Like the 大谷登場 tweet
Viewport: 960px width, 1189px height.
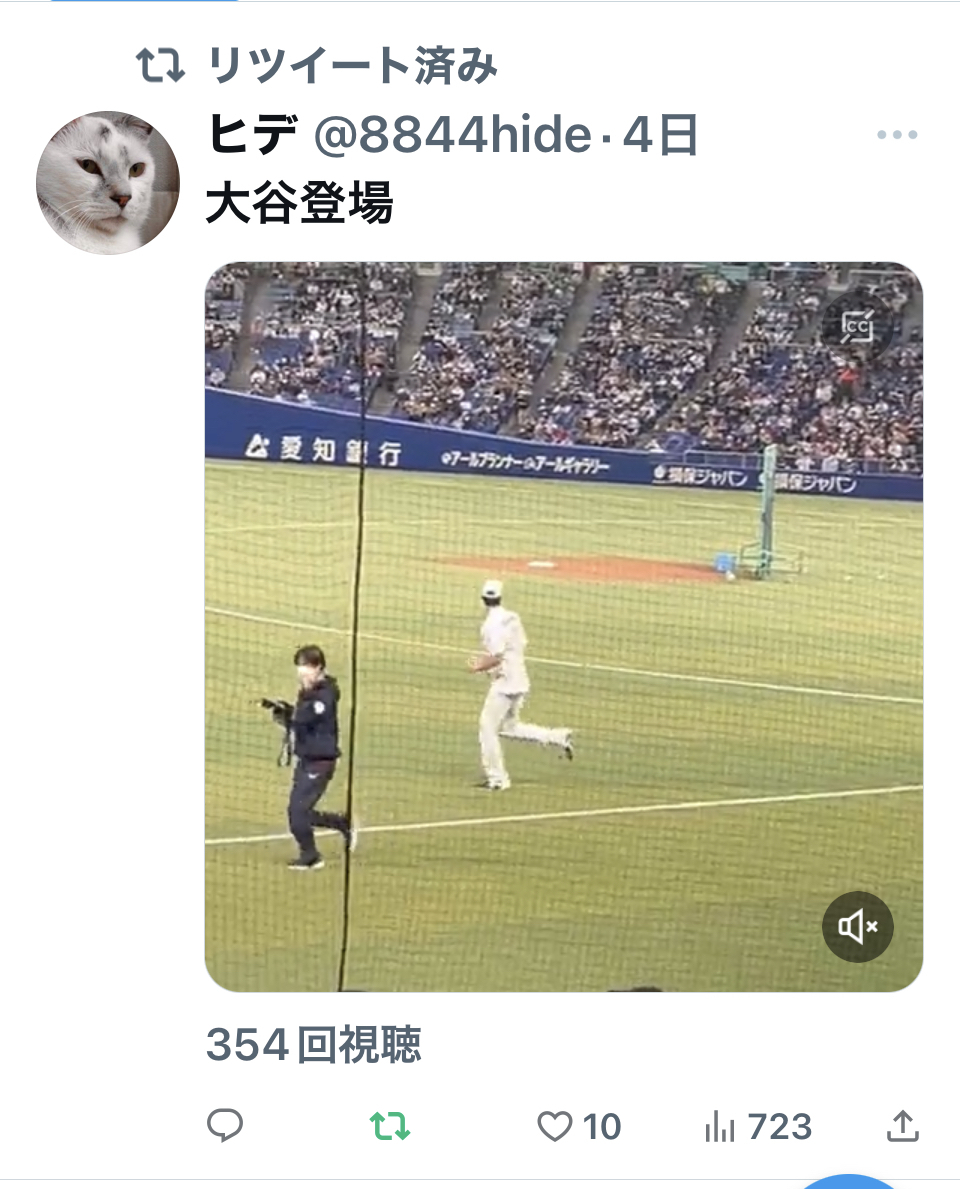pyautogui.click(x=555, y=1127)
